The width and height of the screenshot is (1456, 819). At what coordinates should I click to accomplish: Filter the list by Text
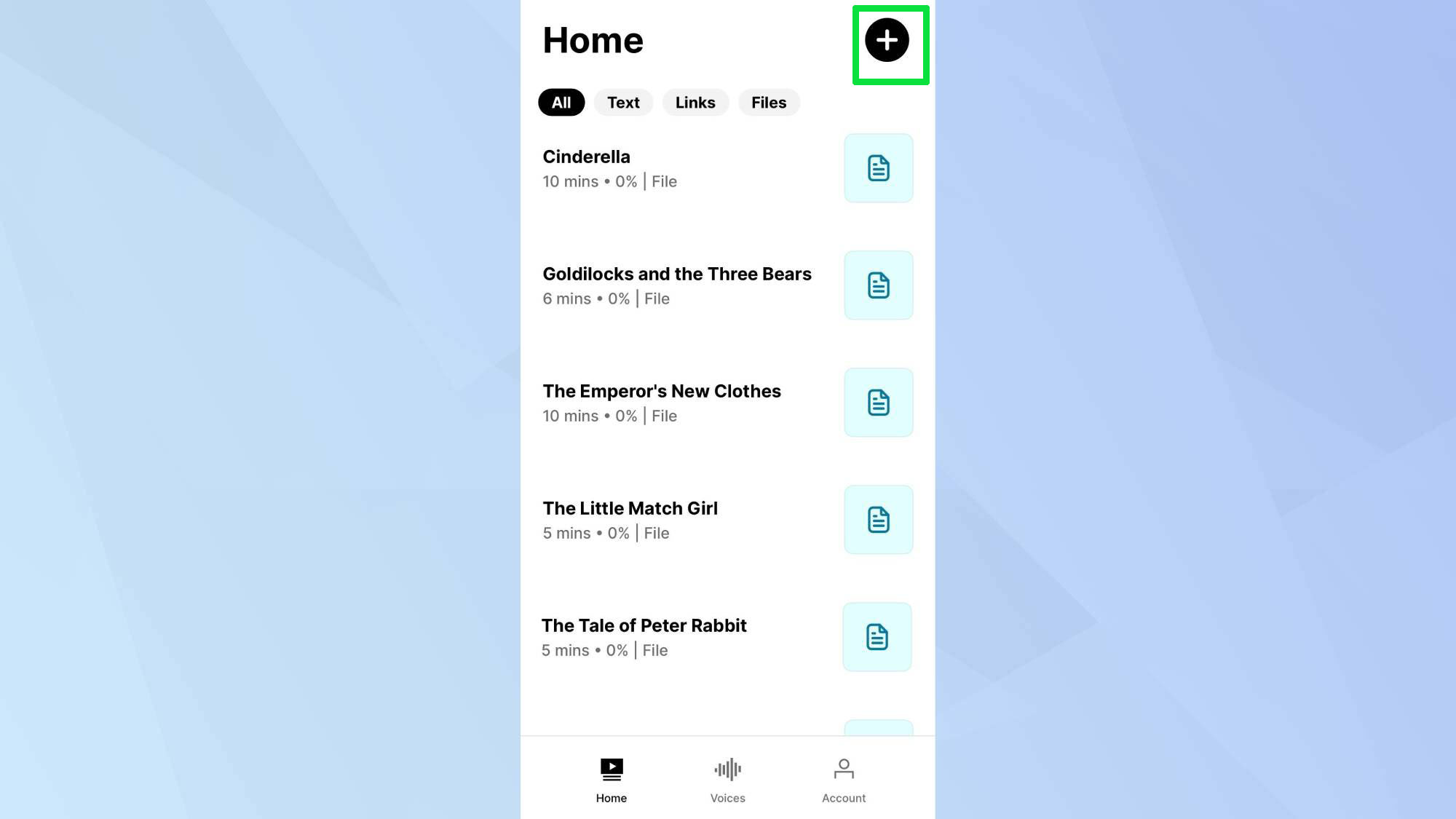pos(623,103)
